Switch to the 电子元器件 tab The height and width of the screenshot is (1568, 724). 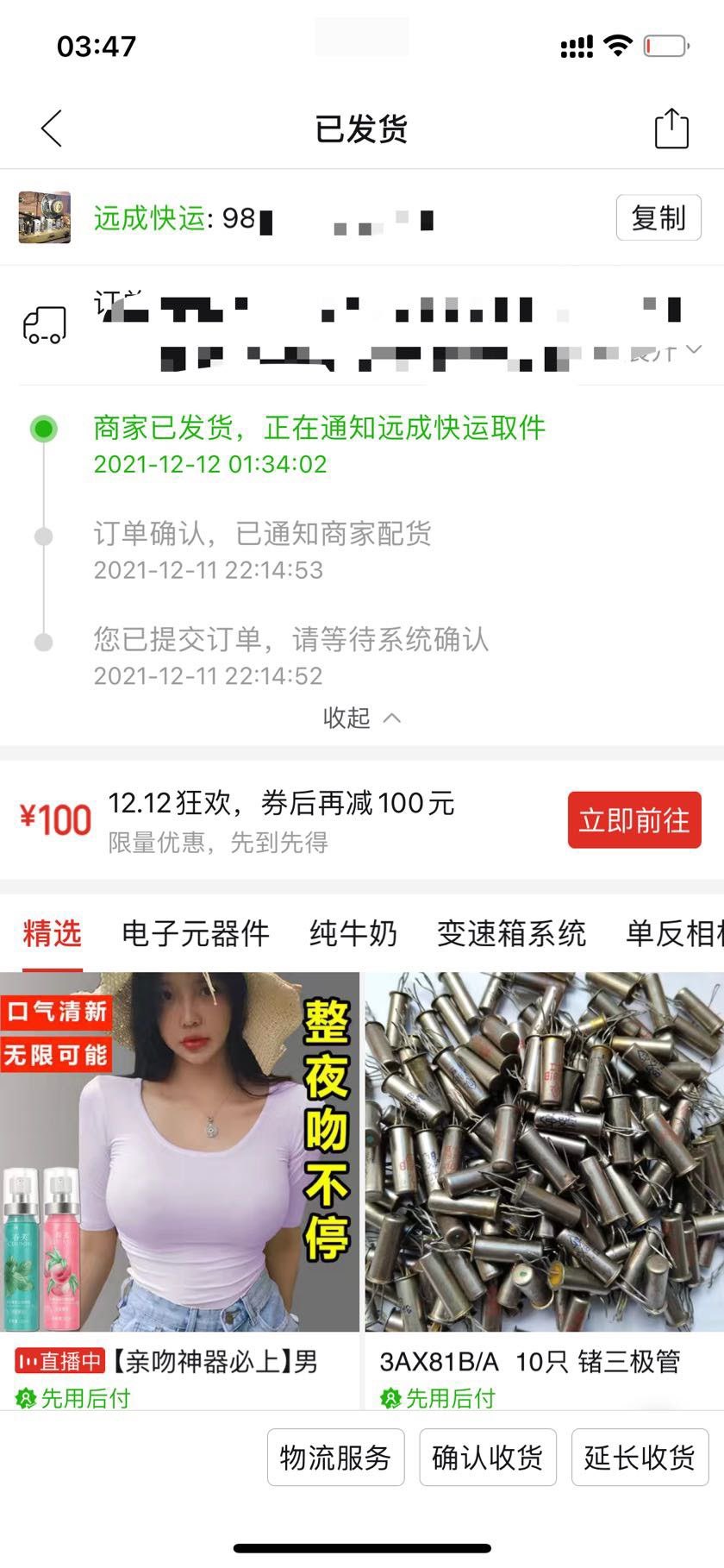tap(196, 934)
